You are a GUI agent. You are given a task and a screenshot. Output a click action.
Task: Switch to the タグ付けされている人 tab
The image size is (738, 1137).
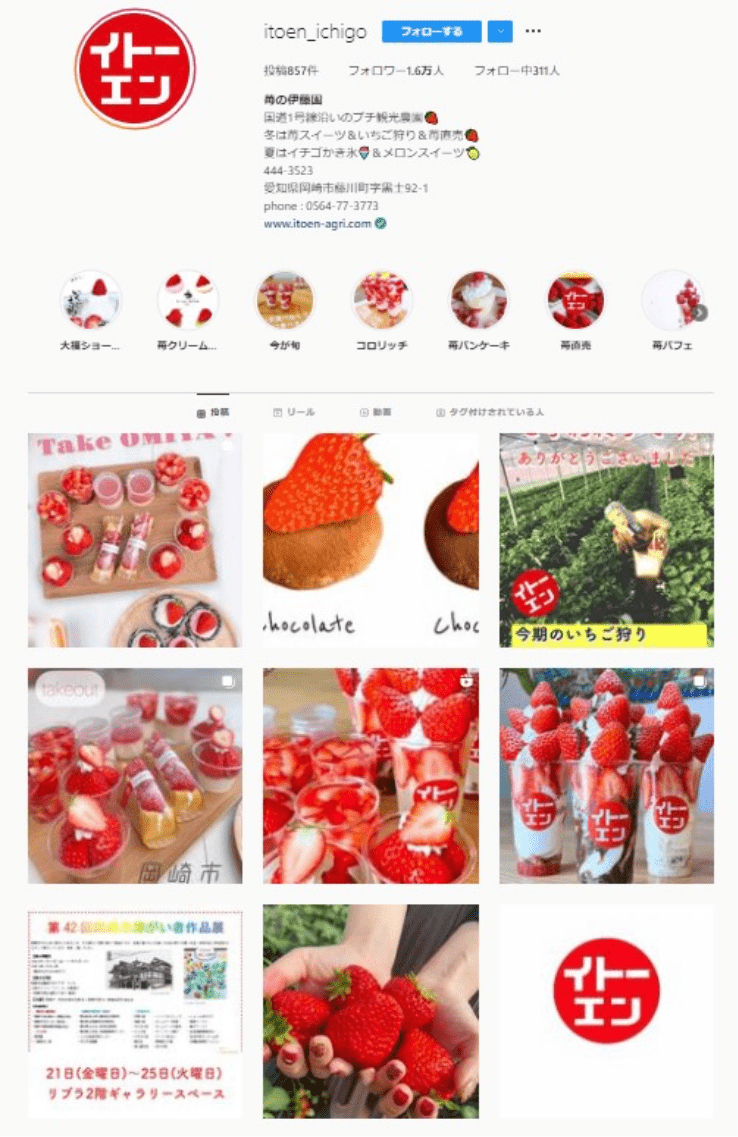point(490,412)
